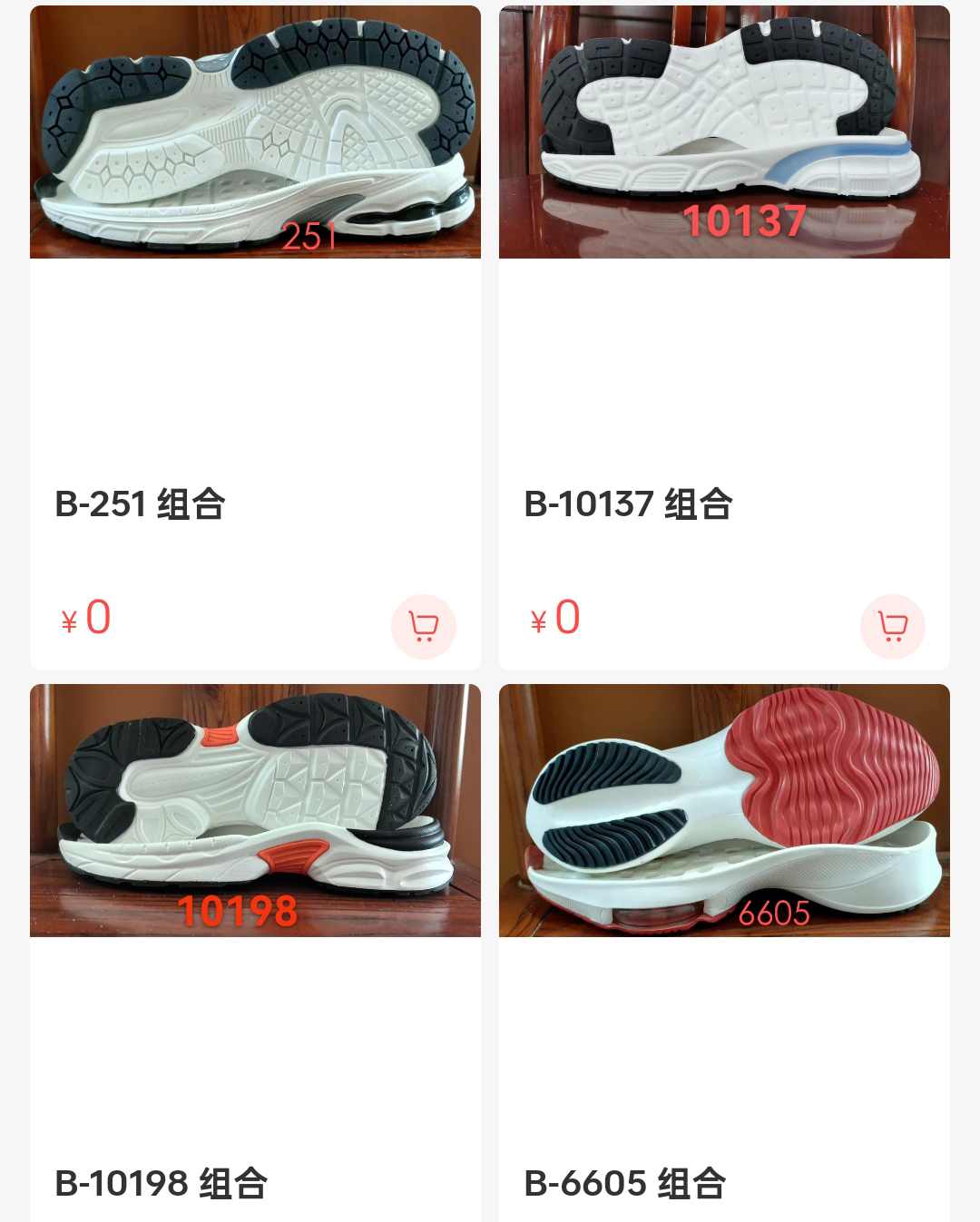Screen dimensions: 980x1222
Task: View the B-6605 组合 sole product
Action: 724,810
